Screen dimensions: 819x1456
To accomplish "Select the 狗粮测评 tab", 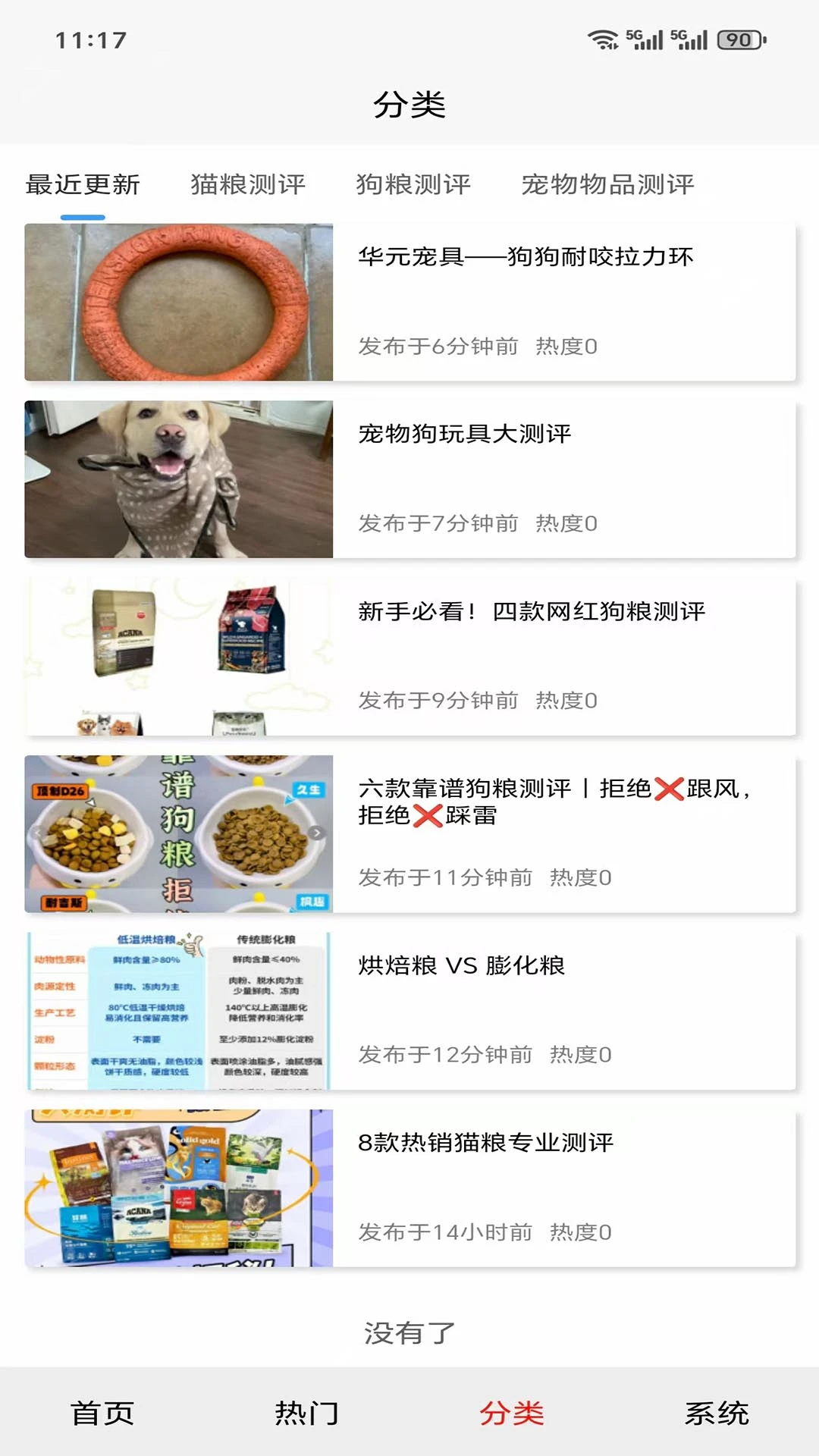I will pyautogui.click(x=413, y=184).
